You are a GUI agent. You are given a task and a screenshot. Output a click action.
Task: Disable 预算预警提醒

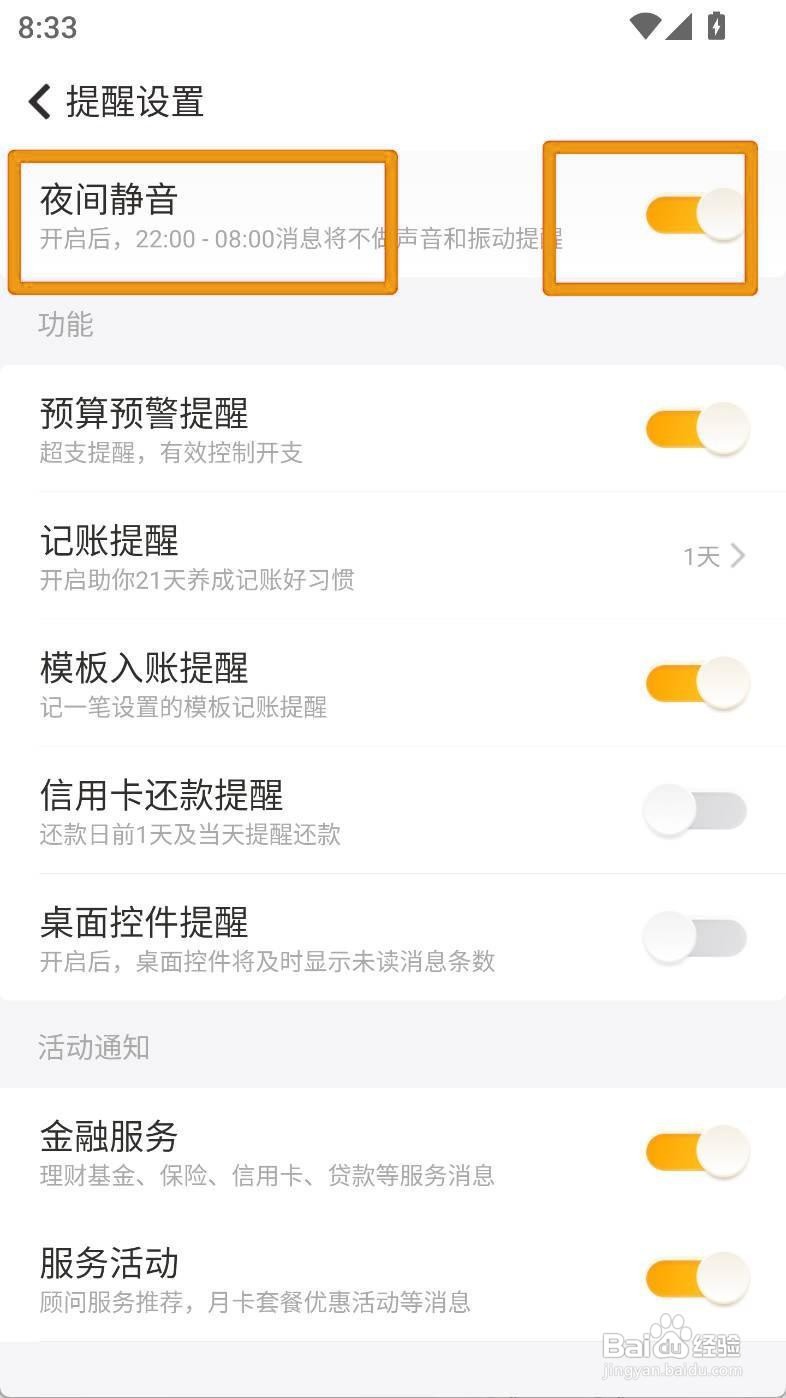click(x=696, y=429)
